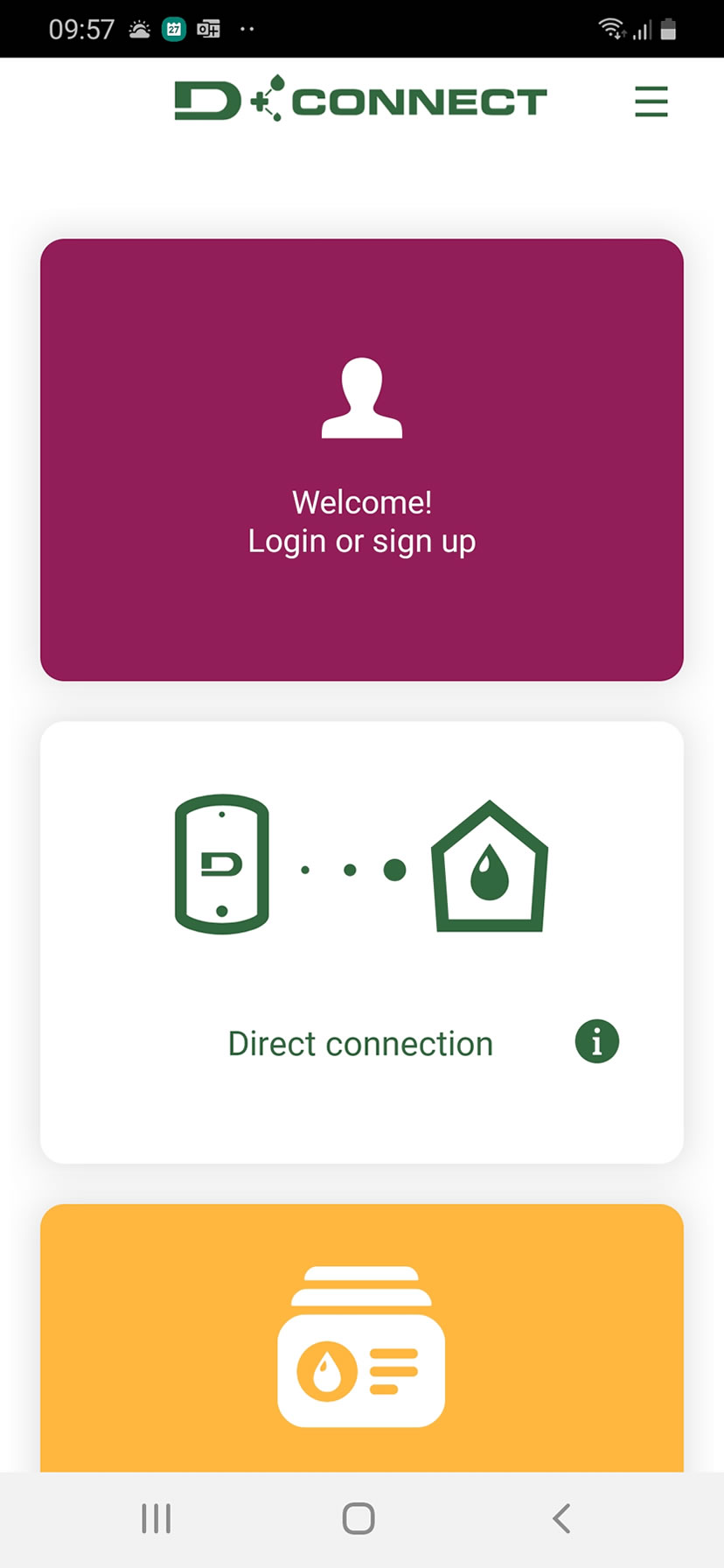724x1568 pixels.
Task: Open the info icon beside Direct connection
Action: click(596, 1040)
